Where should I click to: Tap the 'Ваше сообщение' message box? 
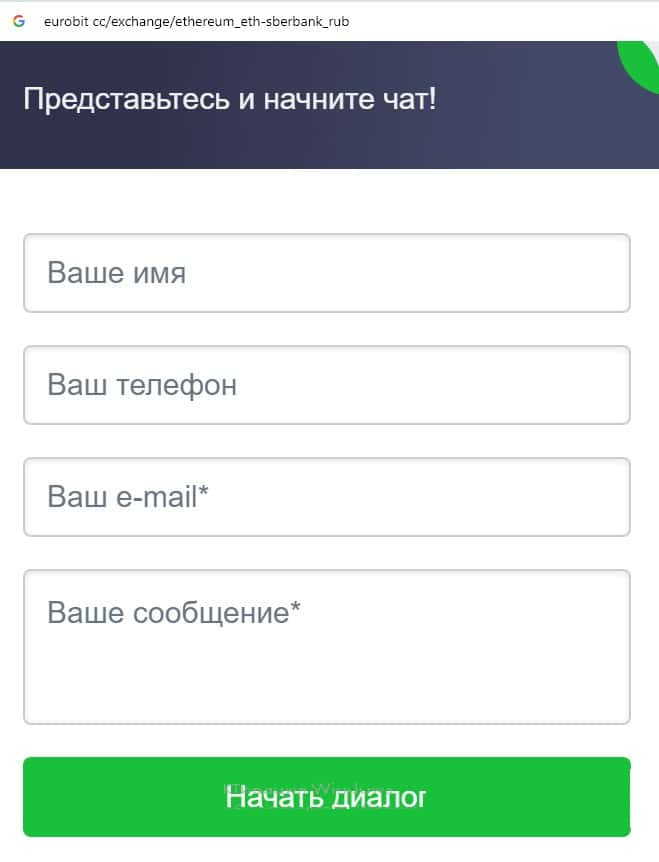pos(326,647)
